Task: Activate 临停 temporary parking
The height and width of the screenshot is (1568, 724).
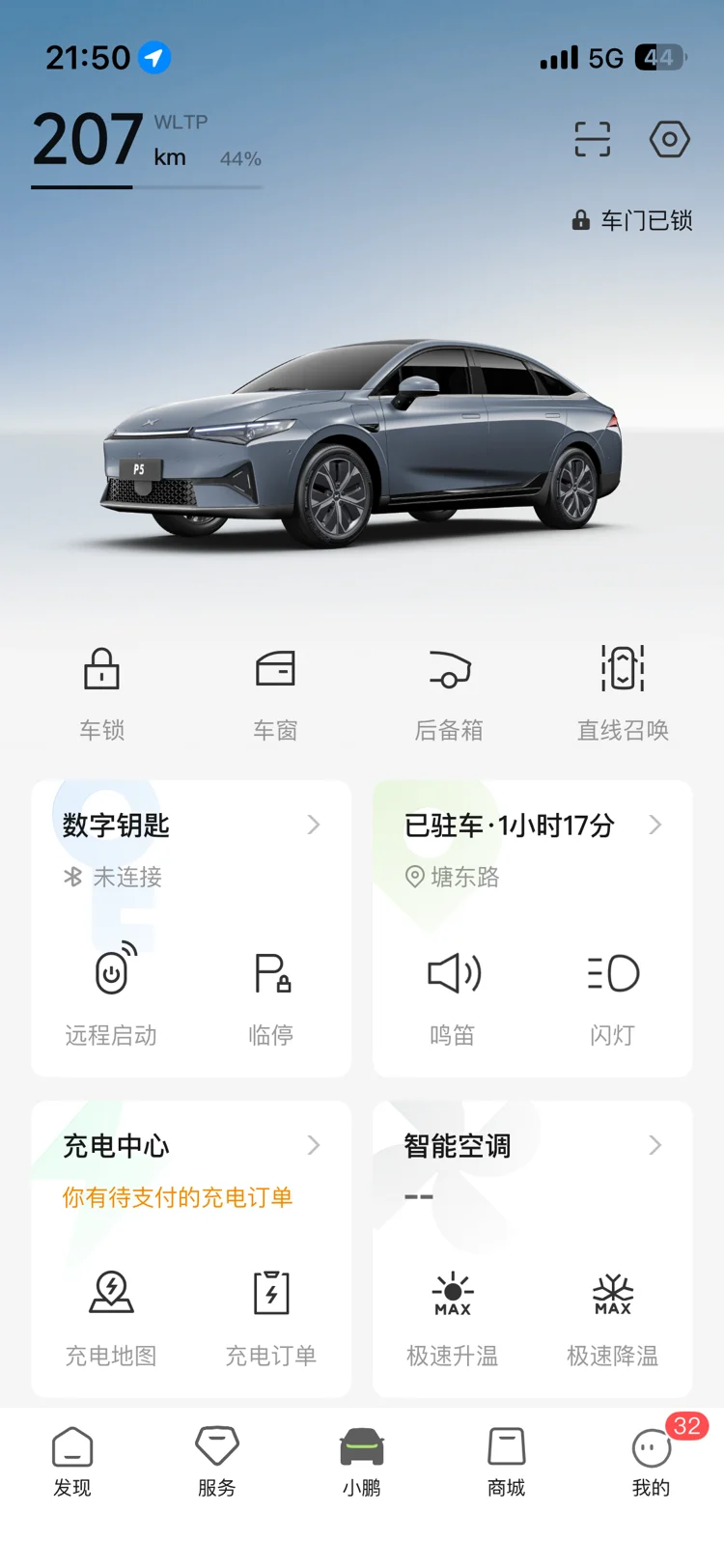Action: point(271,994)
